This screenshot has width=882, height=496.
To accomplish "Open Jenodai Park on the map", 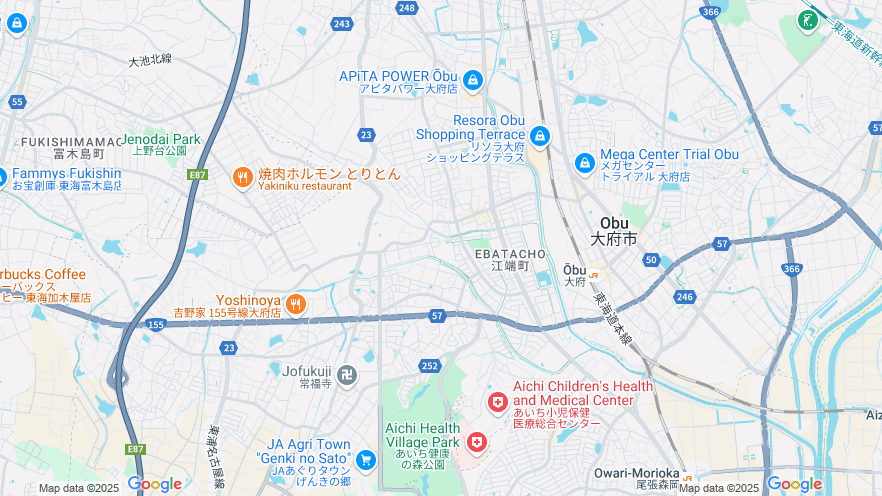I will pos(161,140).
